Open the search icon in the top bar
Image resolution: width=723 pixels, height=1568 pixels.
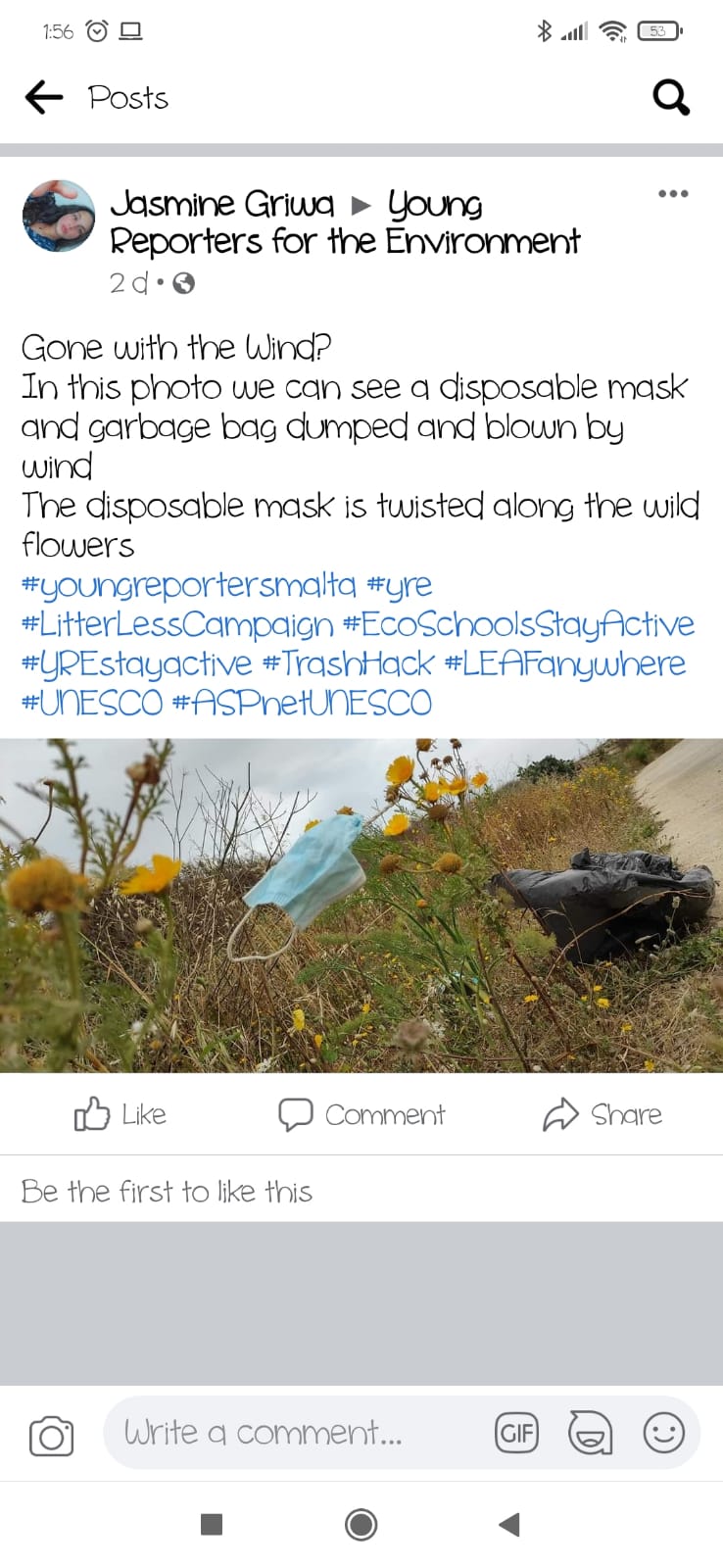pos(671,97)
